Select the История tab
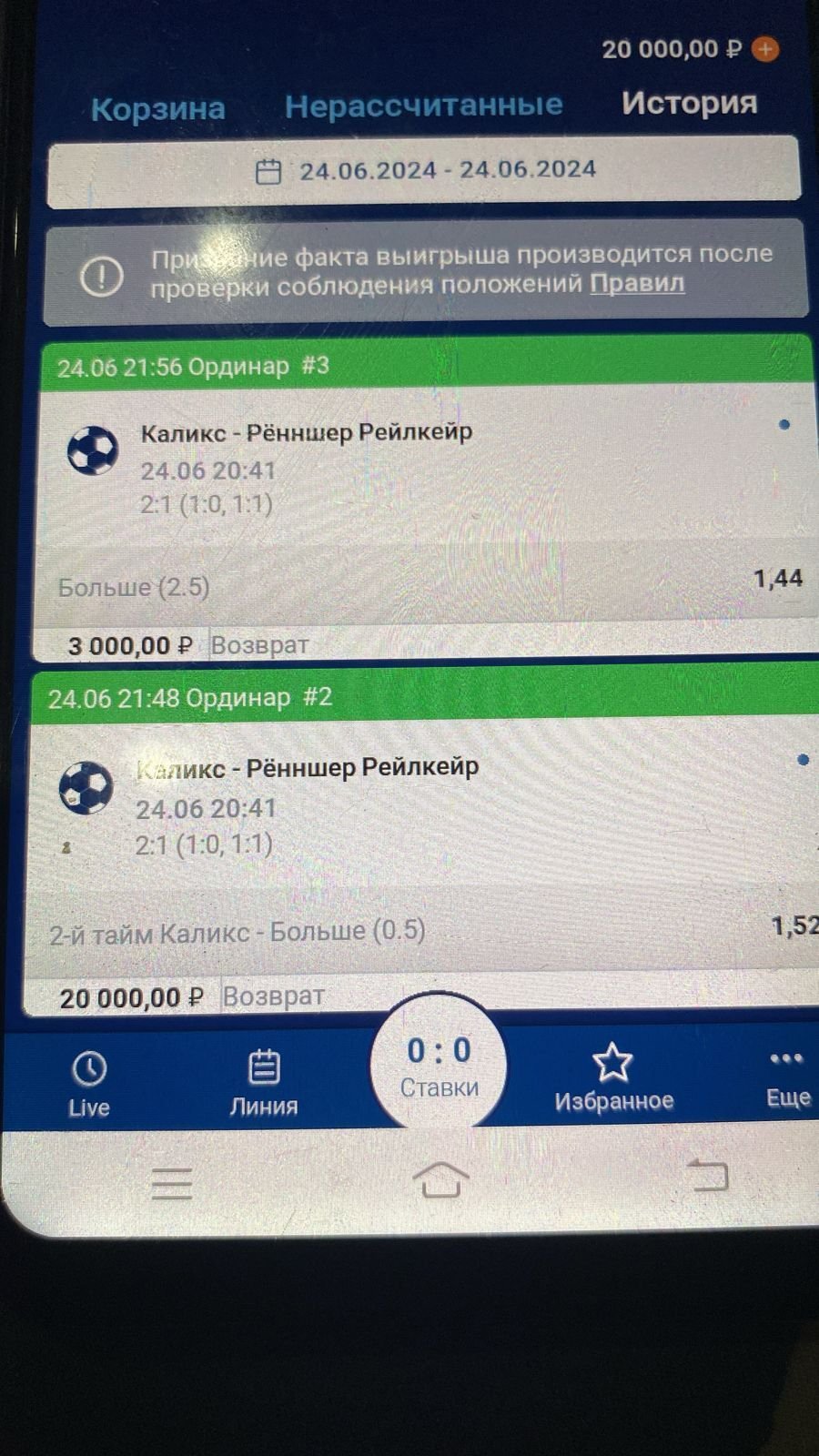819x1456 pixels. point(689,103)
